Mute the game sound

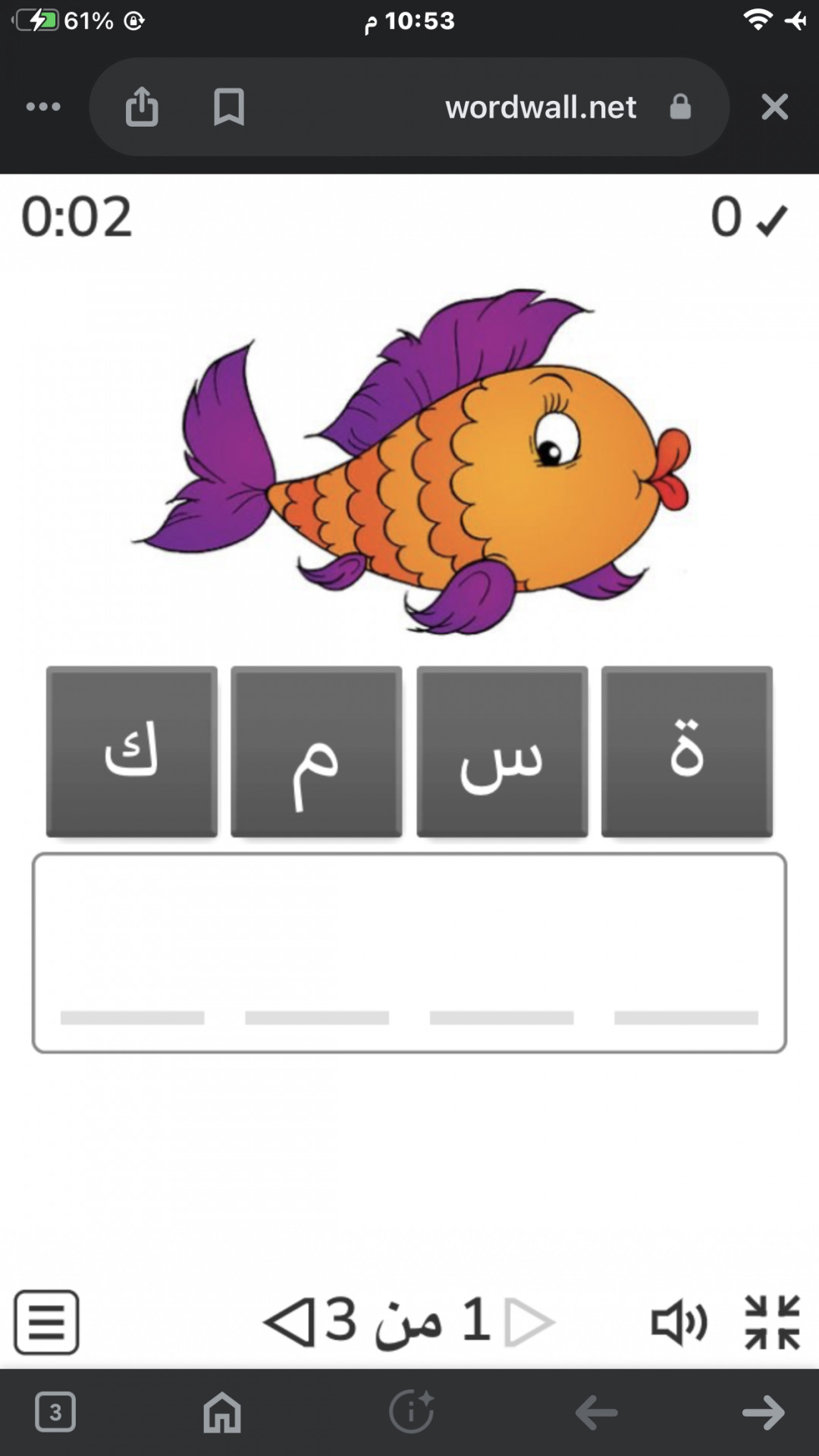[679, 1323]
